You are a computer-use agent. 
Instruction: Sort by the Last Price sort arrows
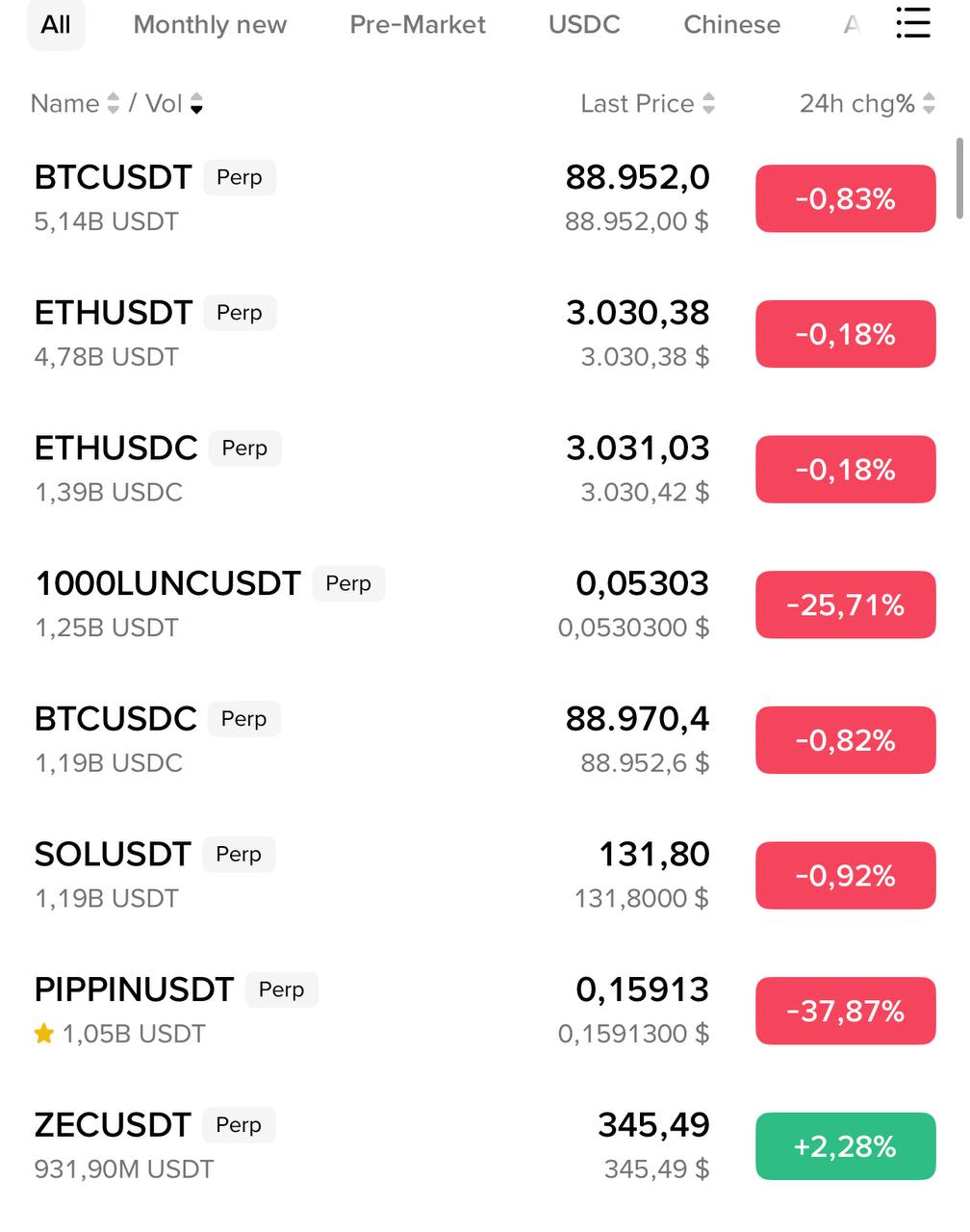tap(710, 103)
